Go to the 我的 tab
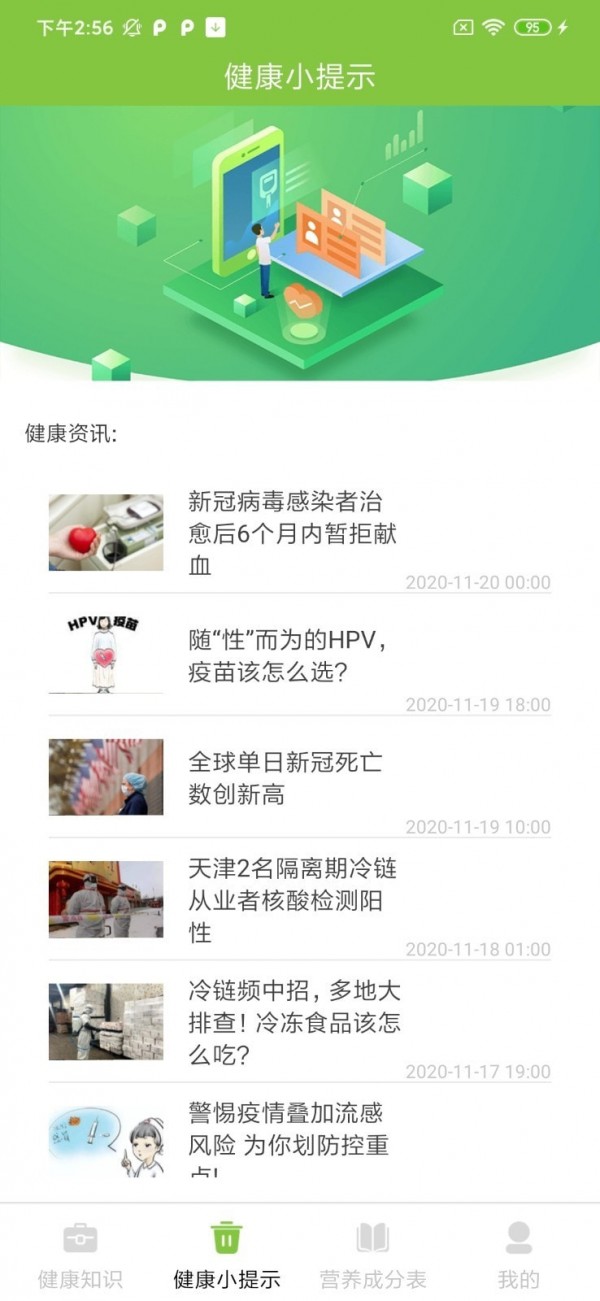This screenshot has height=1301, width=600. tap(518, 1253)
